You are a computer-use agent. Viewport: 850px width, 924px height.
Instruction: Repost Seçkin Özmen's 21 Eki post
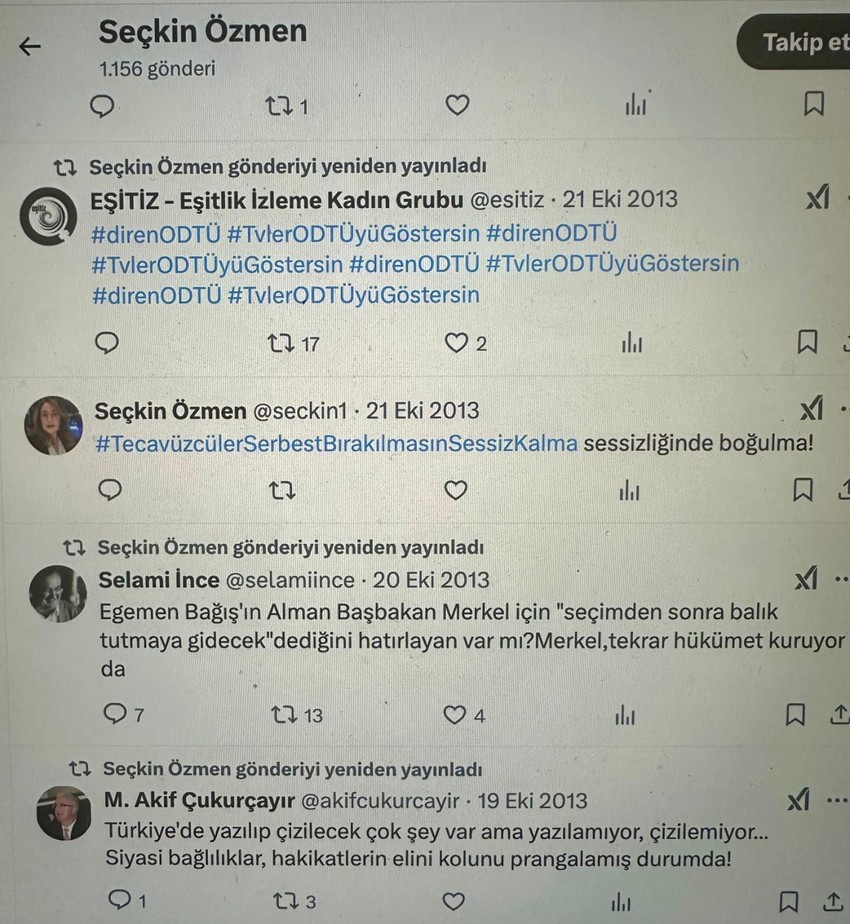pos(283,490)
